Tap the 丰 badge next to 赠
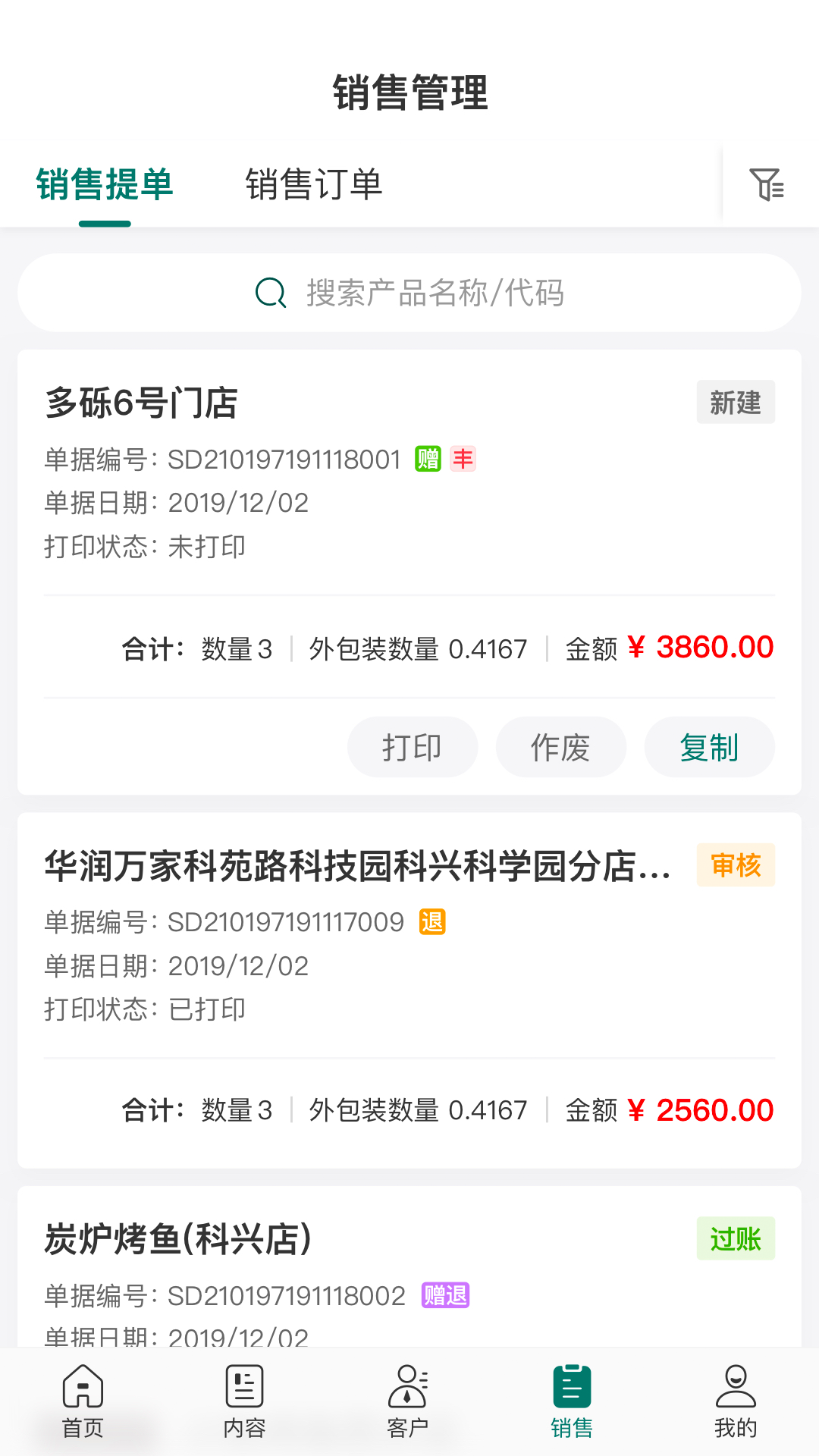819x1456 pixels. (463, 459)
